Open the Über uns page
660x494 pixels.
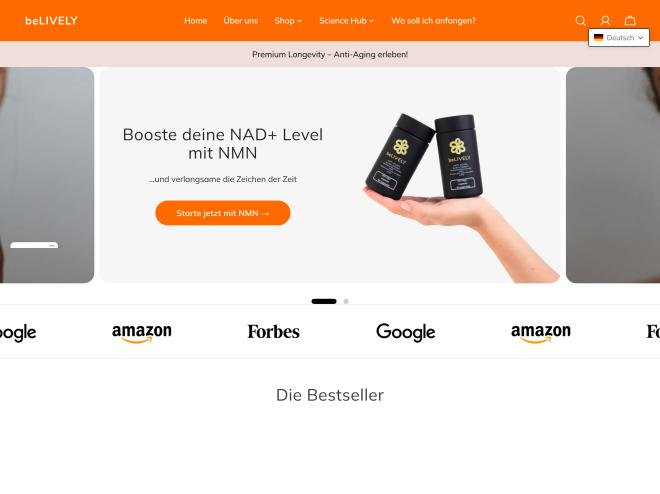pos(240,20)
